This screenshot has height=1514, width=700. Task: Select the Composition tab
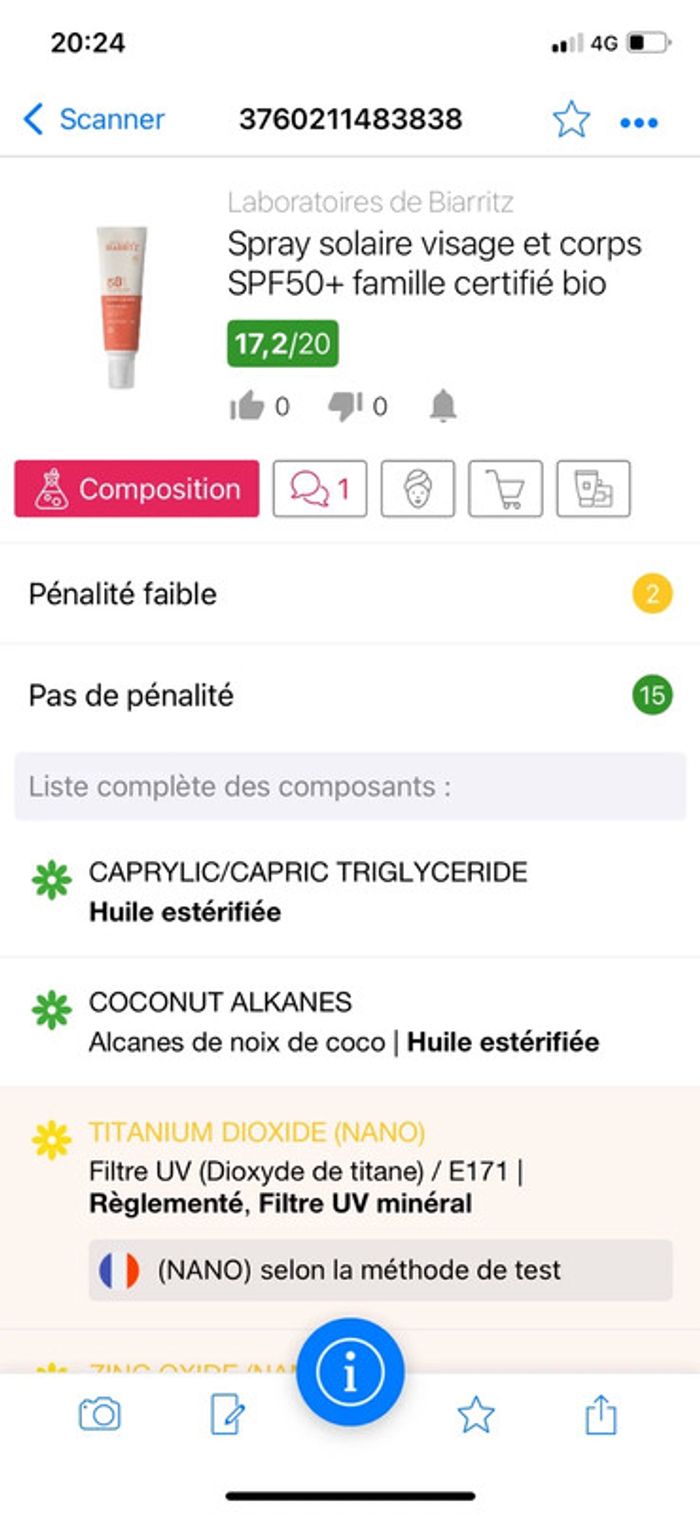point(137,489)
